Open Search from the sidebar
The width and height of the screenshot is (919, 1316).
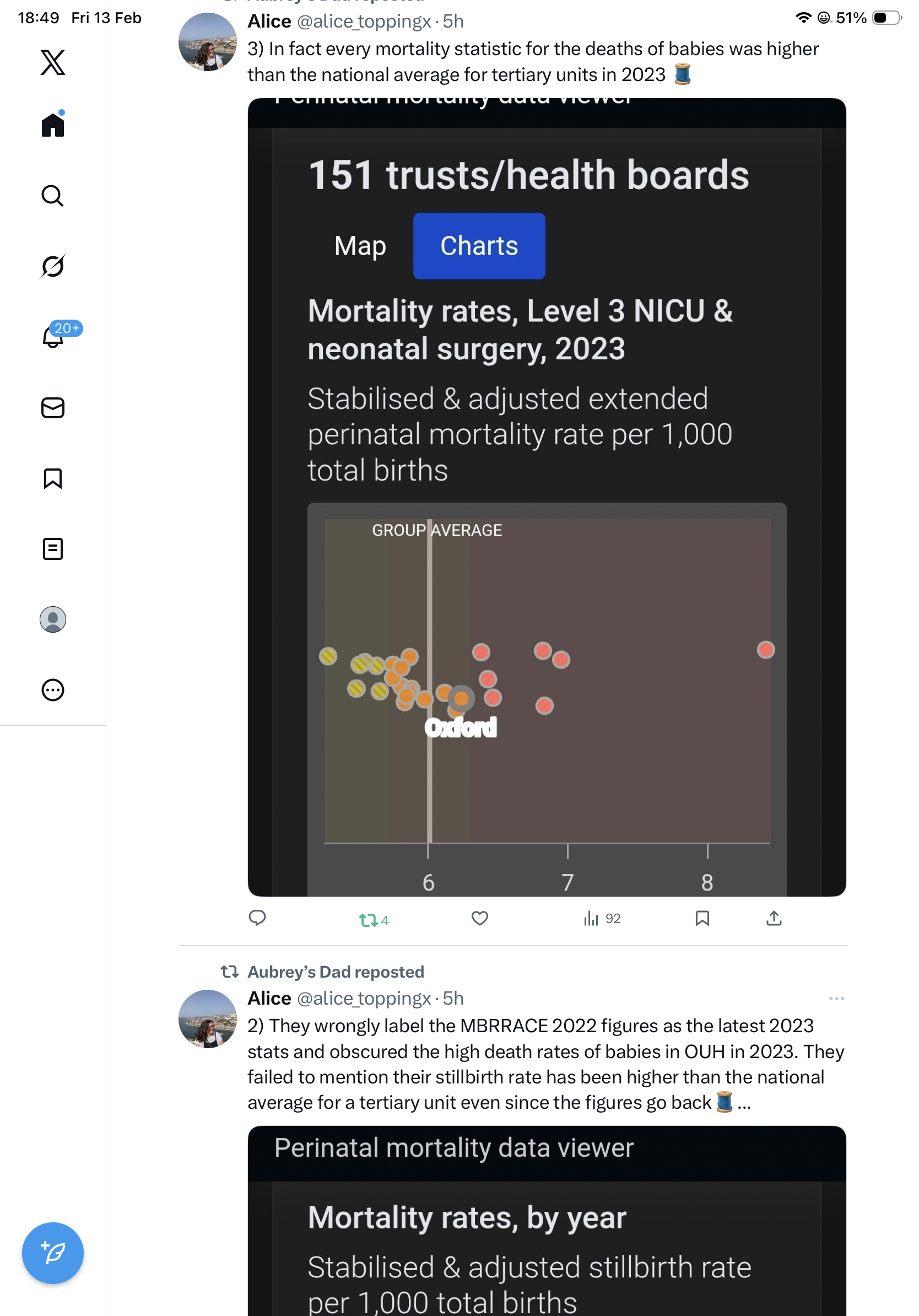tap(53, 196)
